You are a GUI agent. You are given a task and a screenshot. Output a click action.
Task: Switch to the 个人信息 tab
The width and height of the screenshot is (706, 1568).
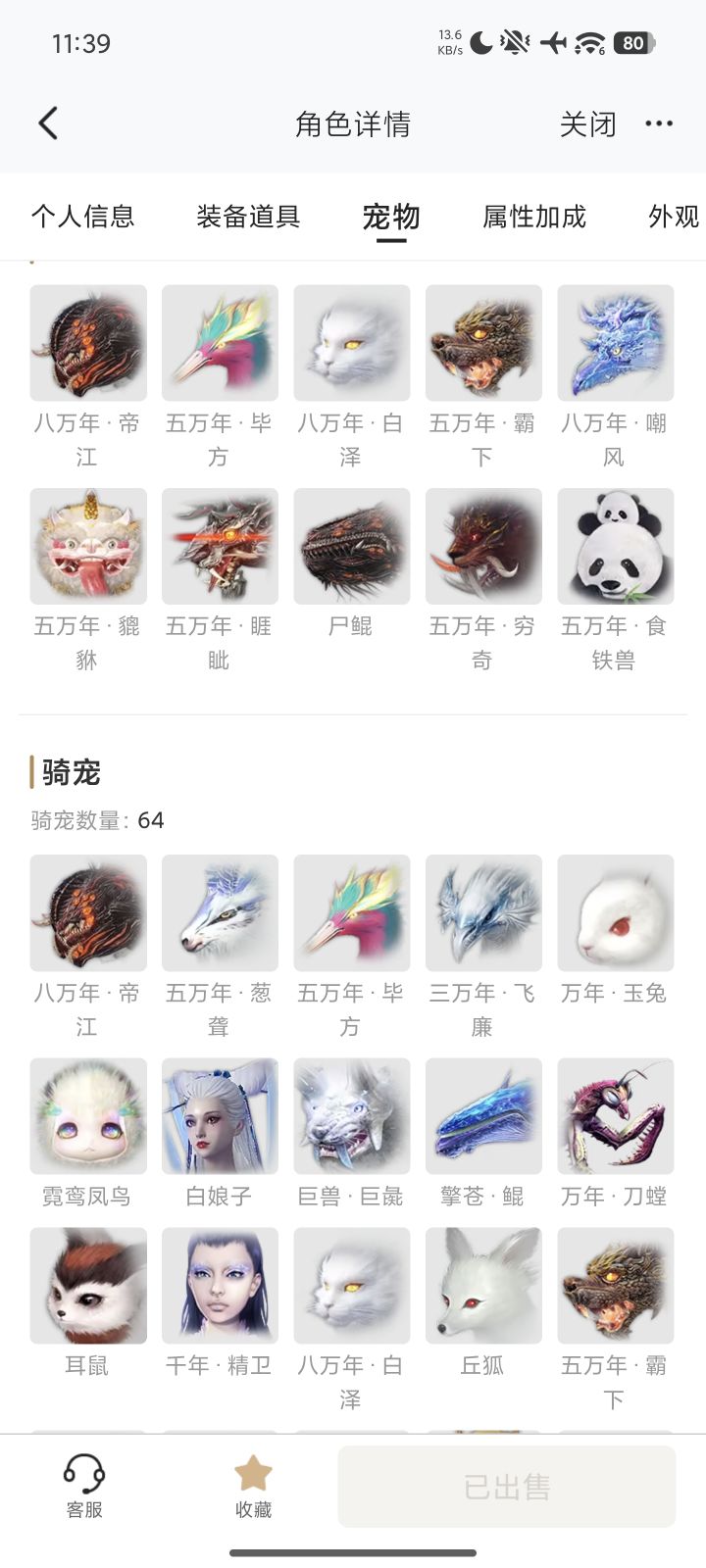coord(82,217)
